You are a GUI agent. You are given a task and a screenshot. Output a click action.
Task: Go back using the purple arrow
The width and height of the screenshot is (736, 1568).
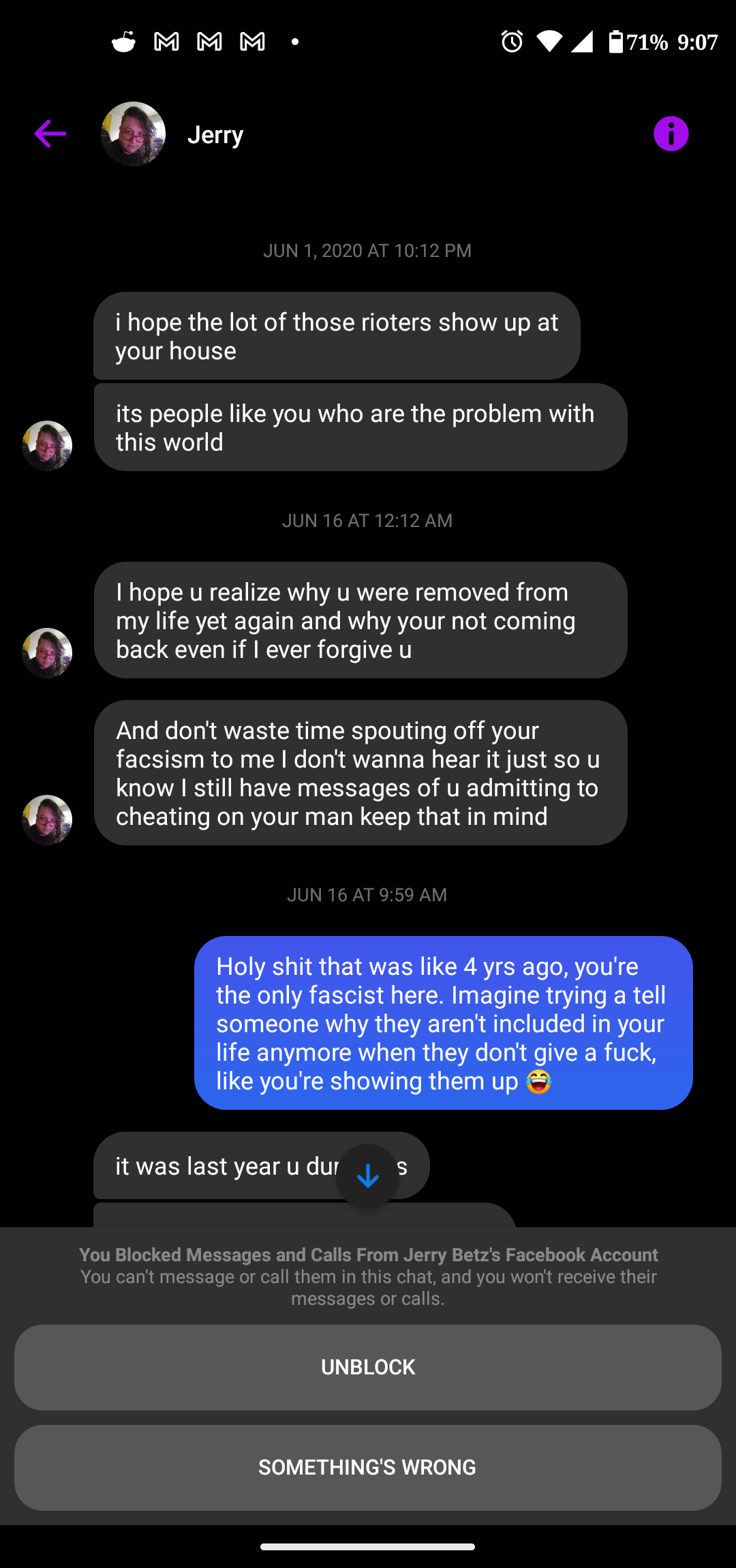50,134
